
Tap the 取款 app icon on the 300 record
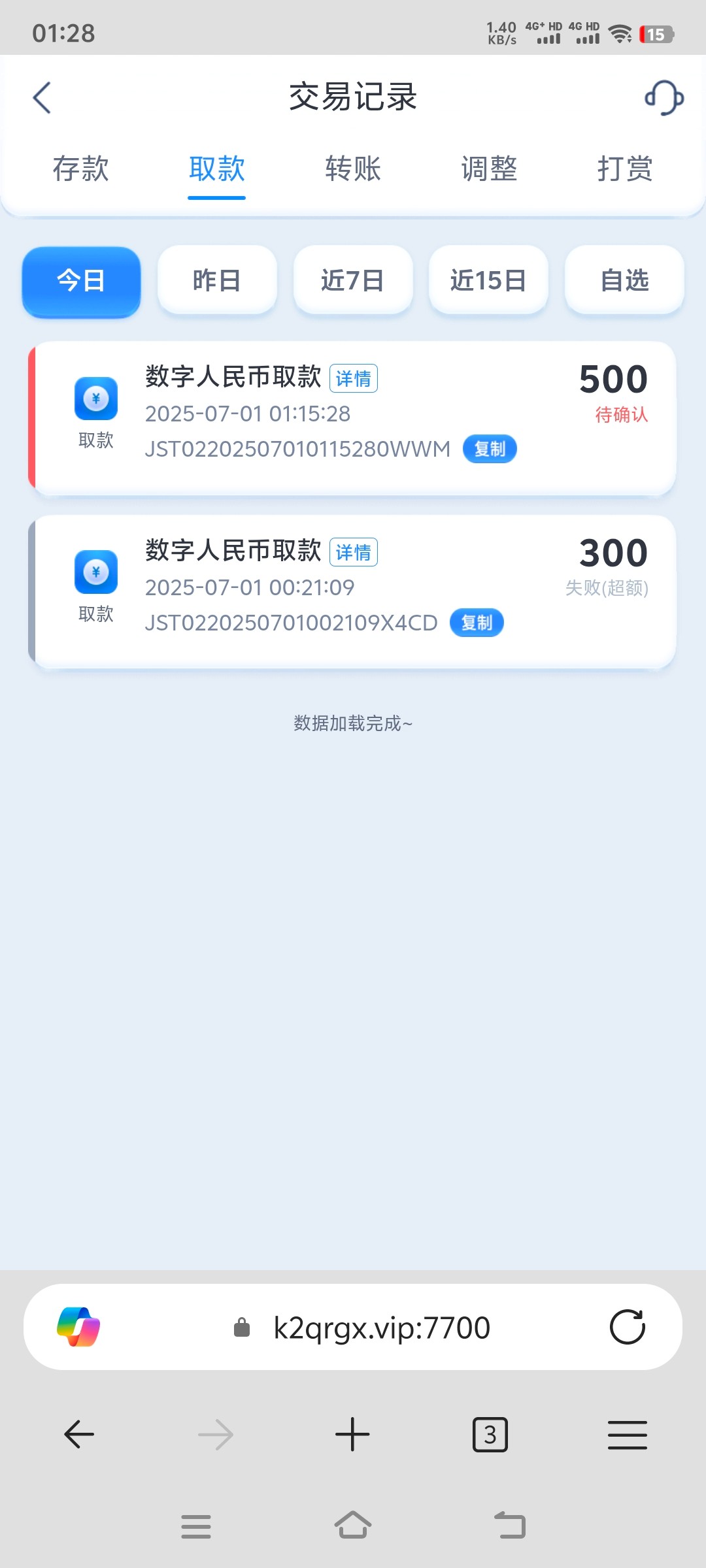click(95, 573)
